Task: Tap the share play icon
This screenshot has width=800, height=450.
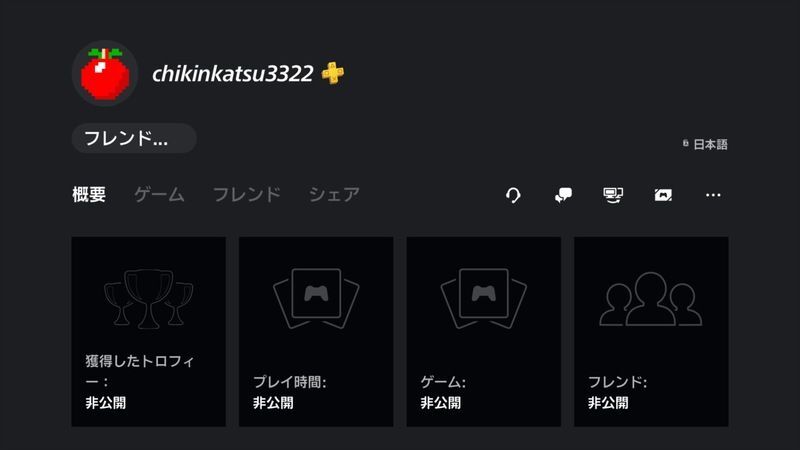Action: click(x=663, y=195)
